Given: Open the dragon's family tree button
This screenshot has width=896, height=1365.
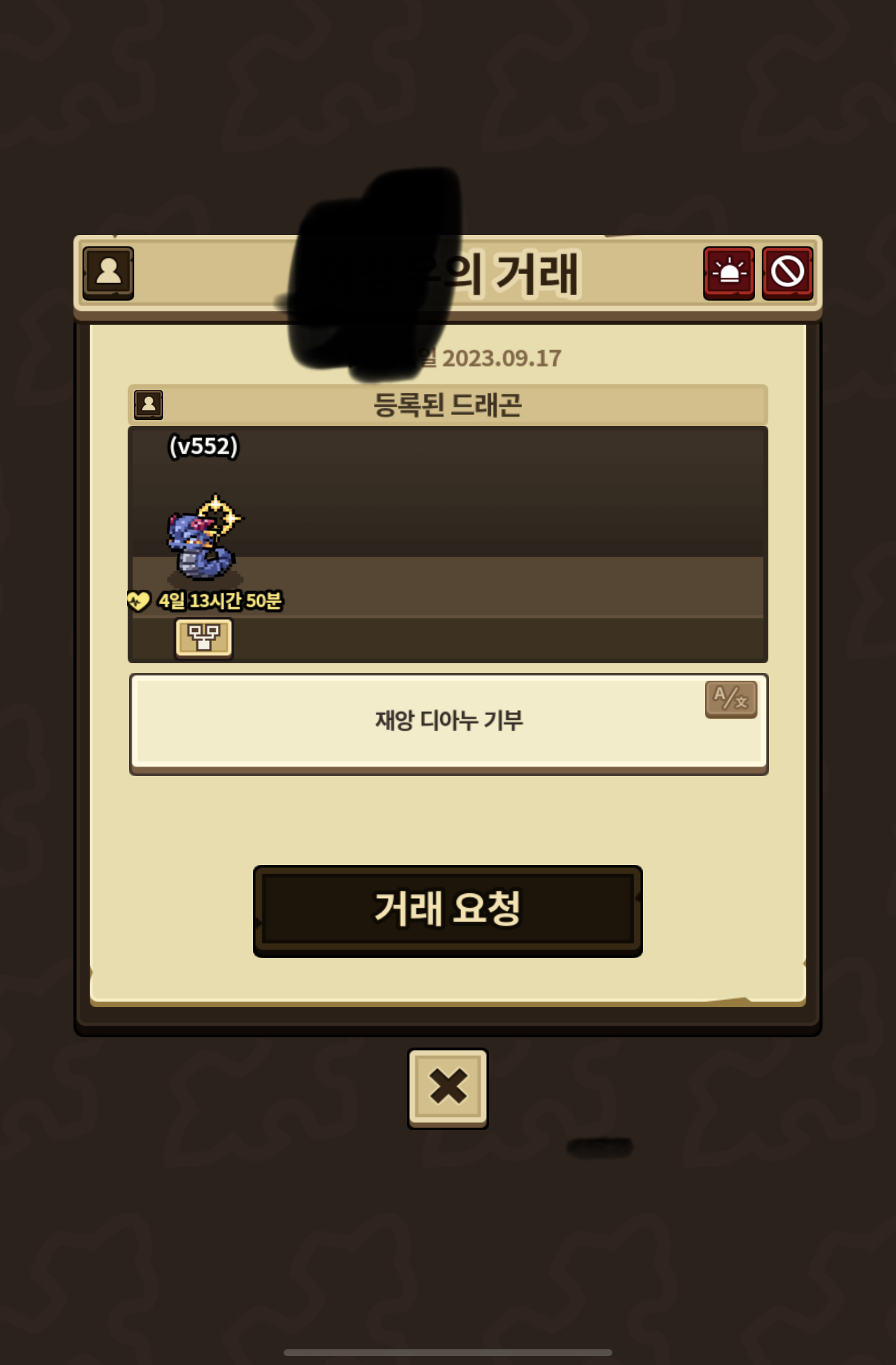Looking at the screenshot, I should (x=204, y=637).
